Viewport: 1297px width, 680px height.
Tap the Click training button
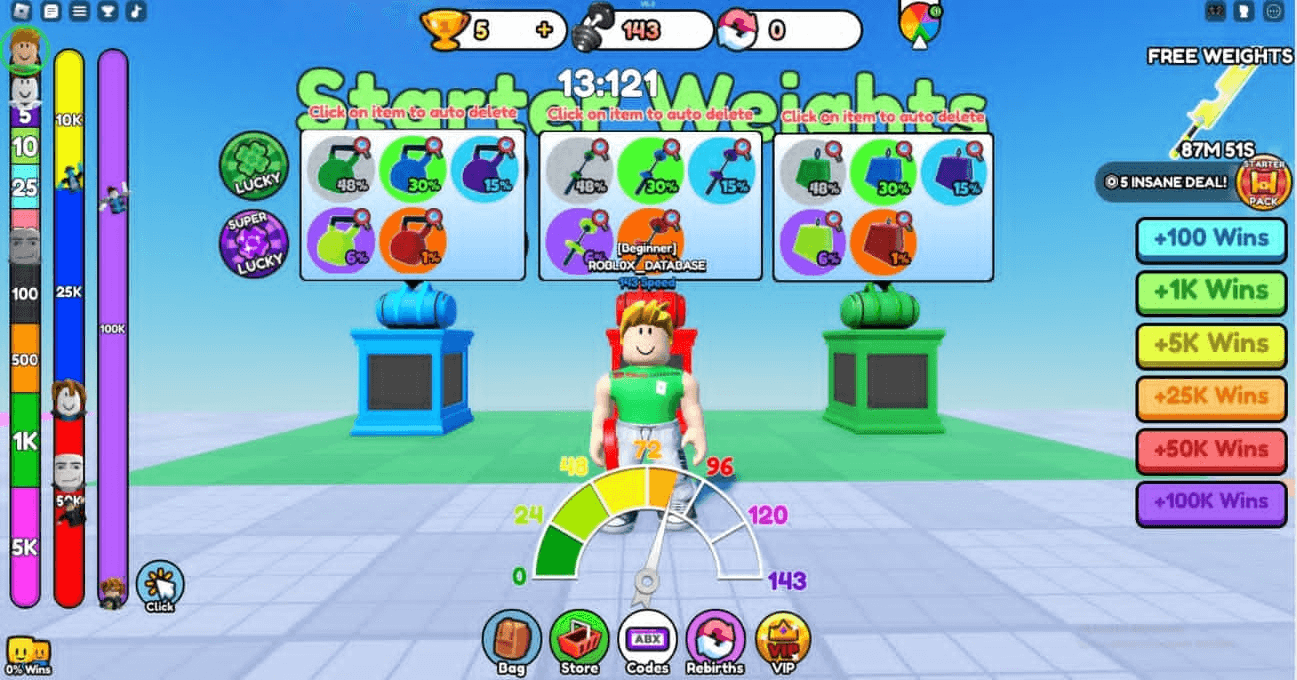160,586
